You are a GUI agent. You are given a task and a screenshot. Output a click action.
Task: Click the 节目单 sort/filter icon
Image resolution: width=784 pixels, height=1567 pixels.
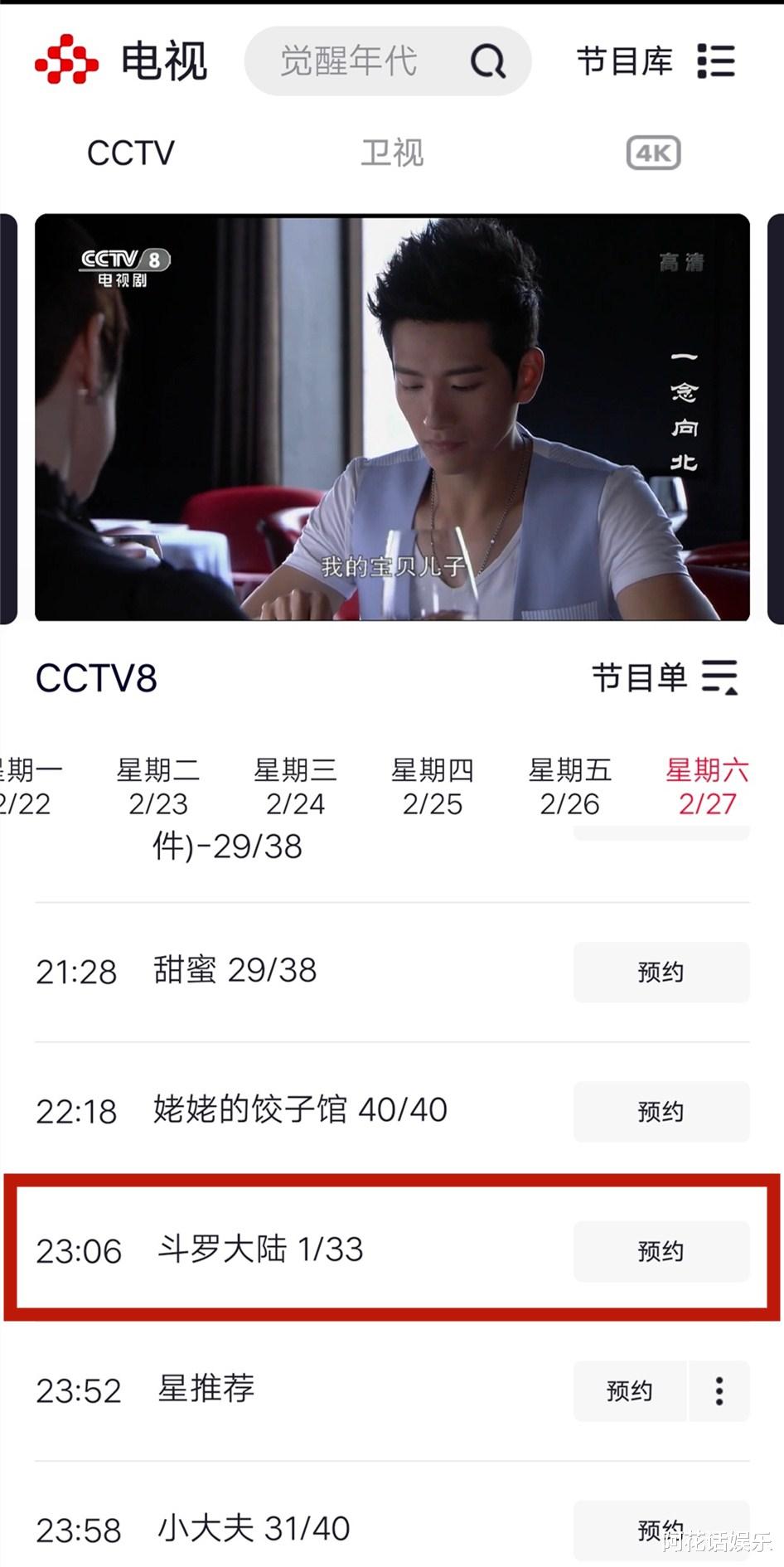tap(722, 678)
